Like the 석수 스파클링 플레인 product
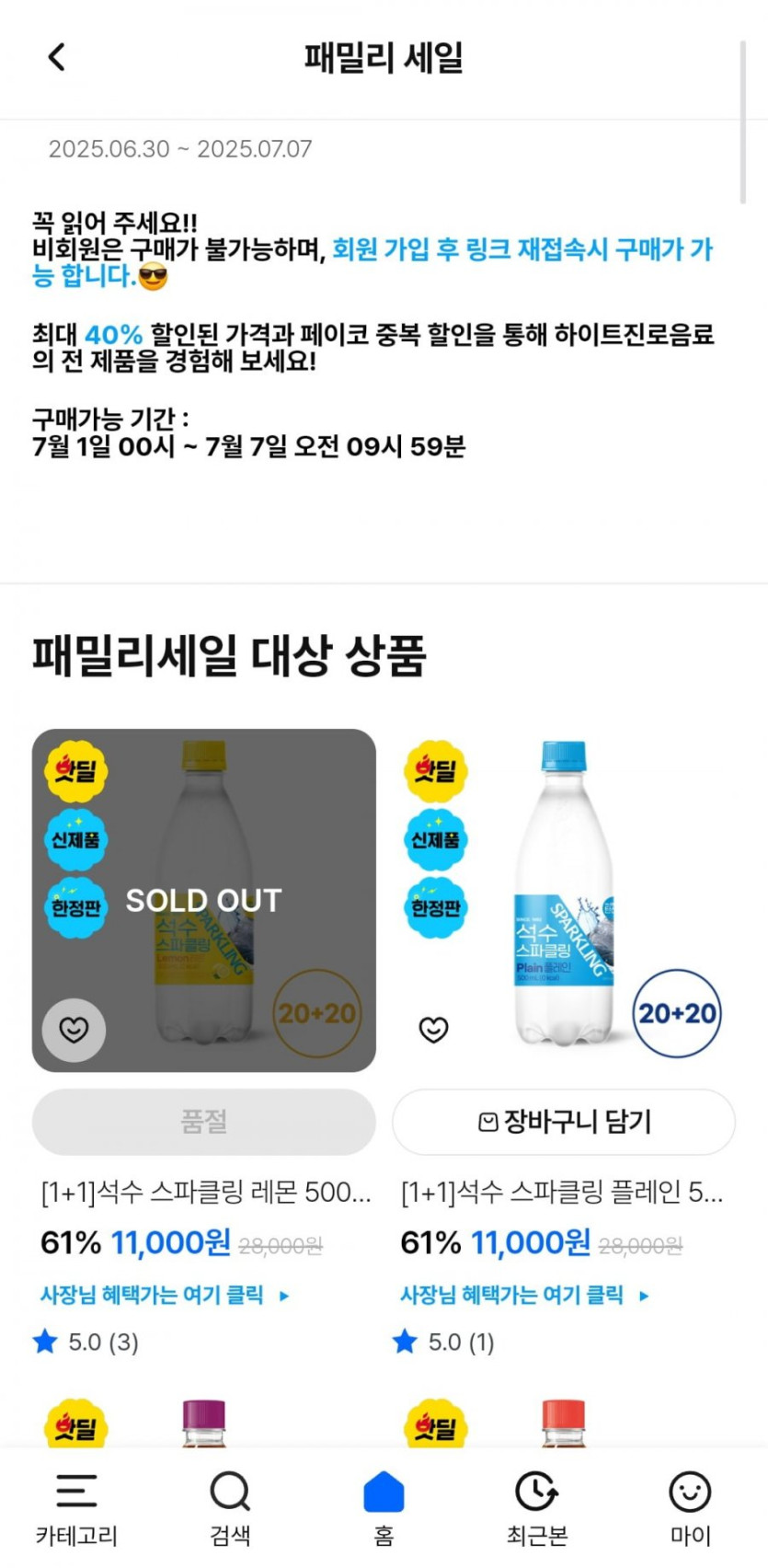 (x=433, y=1029)
